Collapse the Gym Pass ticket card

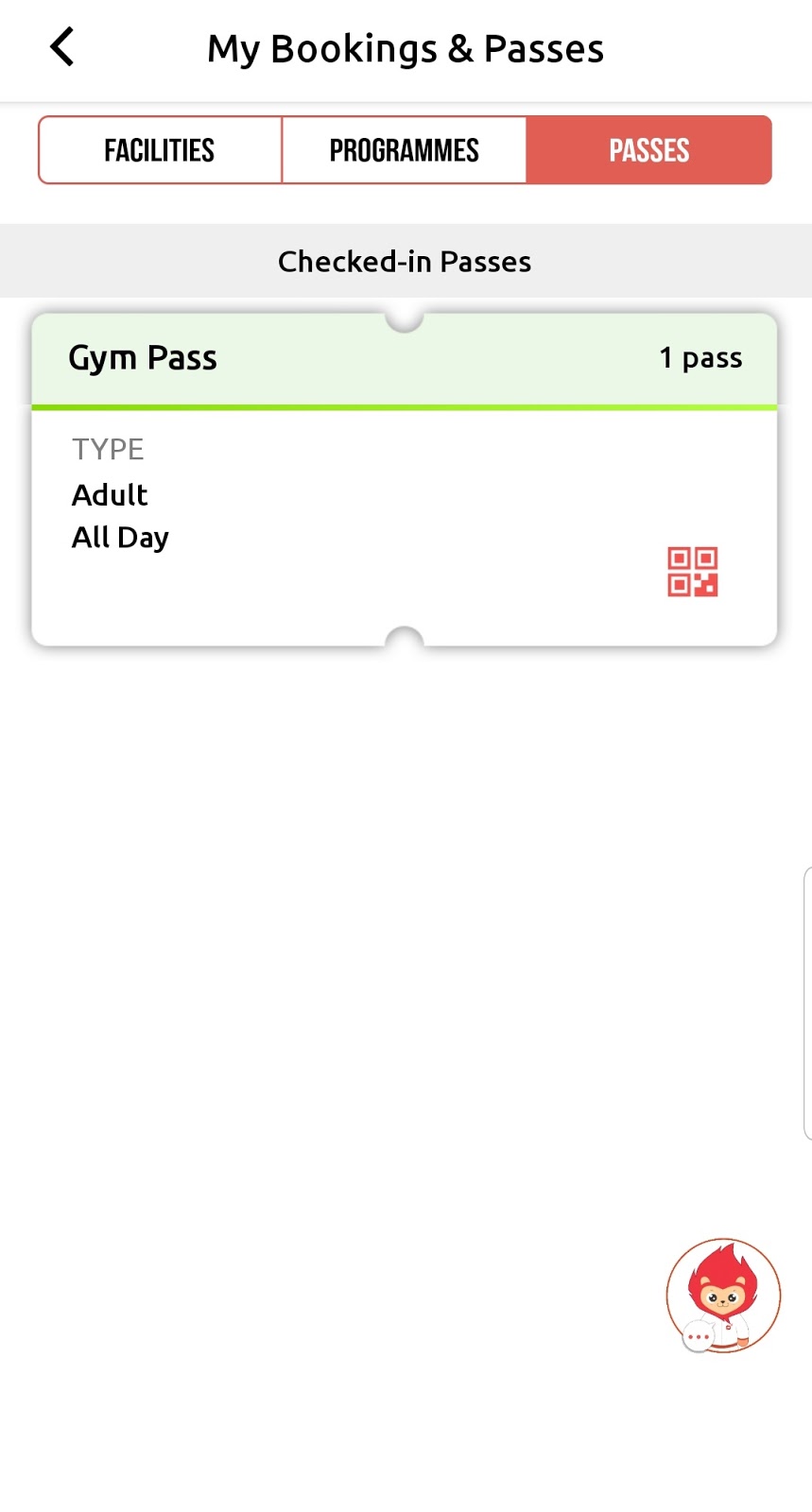click(404, 357)
